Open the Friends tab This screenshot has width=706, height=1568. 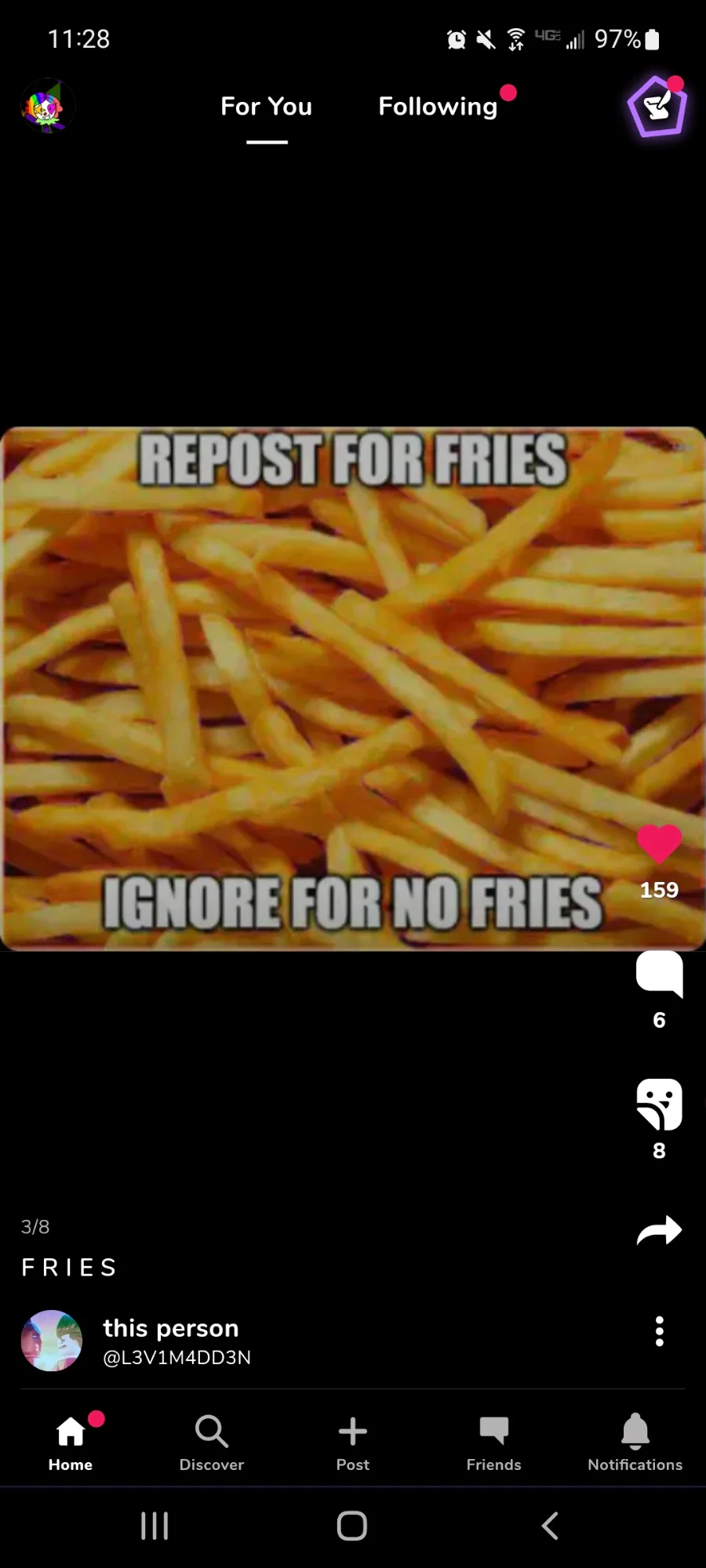pyautogui.click(x=494, y=1441)
